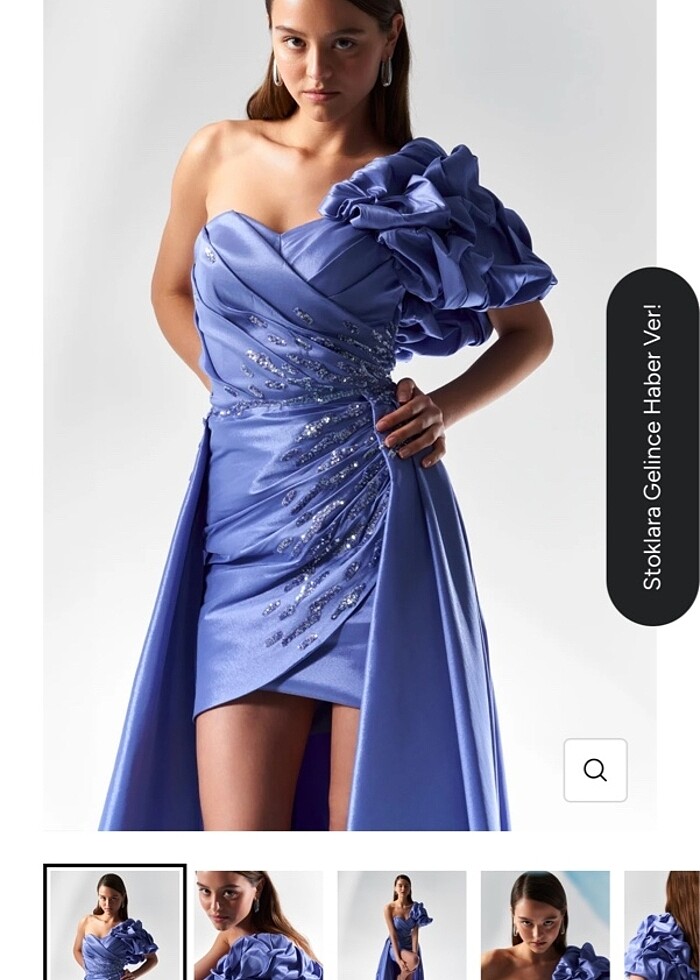
Task: View the face close-up portrait thumbnail
Action: 545,925
